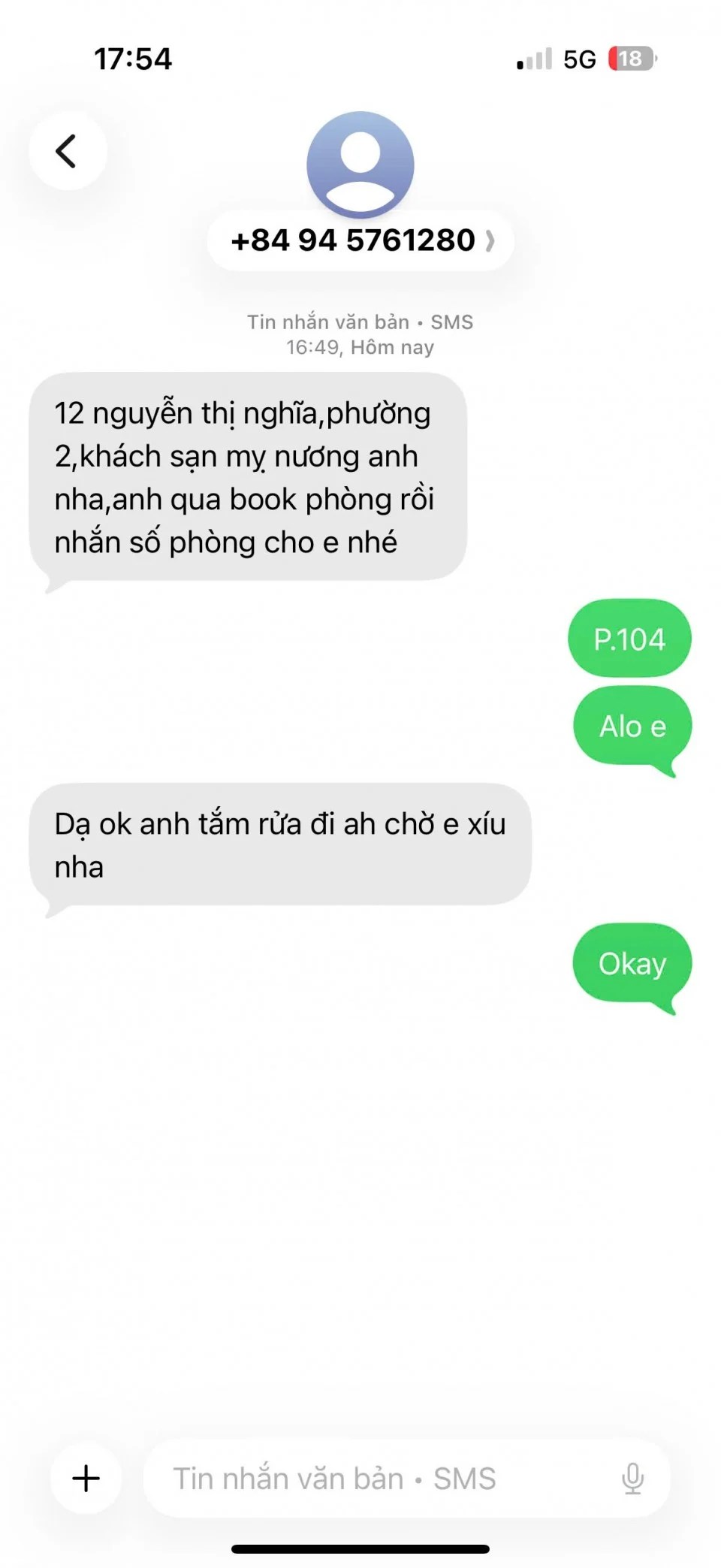Start voice dictation with the microphone
This screenshot has height=1568, width=721.
(632, 1478)
